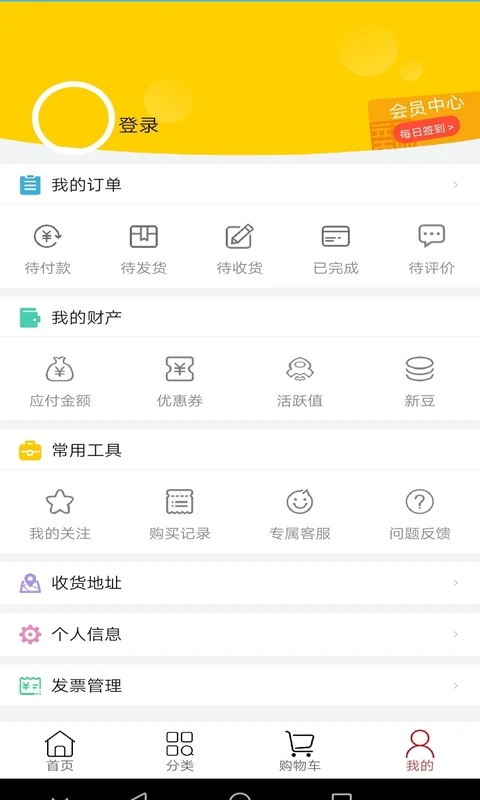Viewport: 480px width, 800px height.
Task: Open 我的订单 order list
Action: point(240,184)
